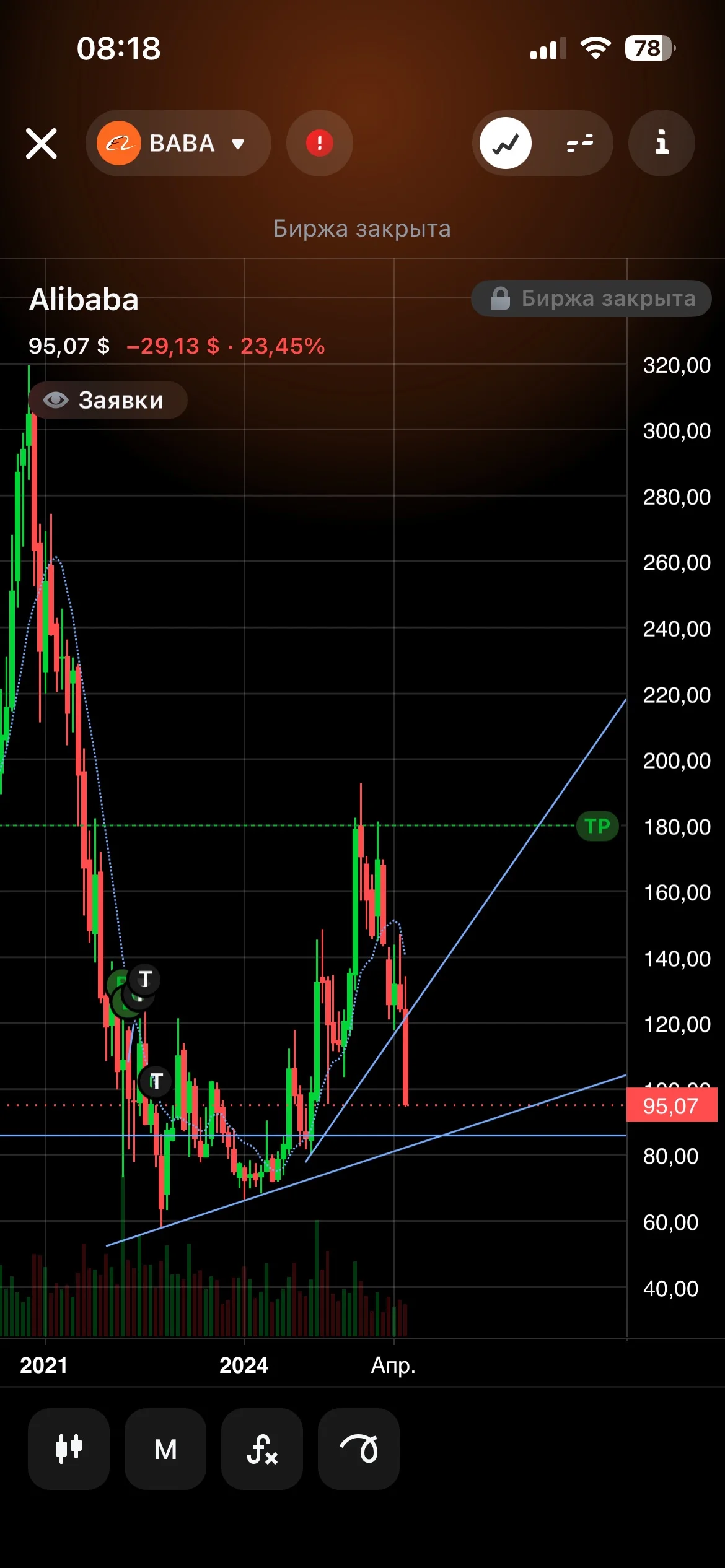Screen dimensions: 725x1568
Task: Open the red exclamation alert
Action: click(x=320, y=143)
